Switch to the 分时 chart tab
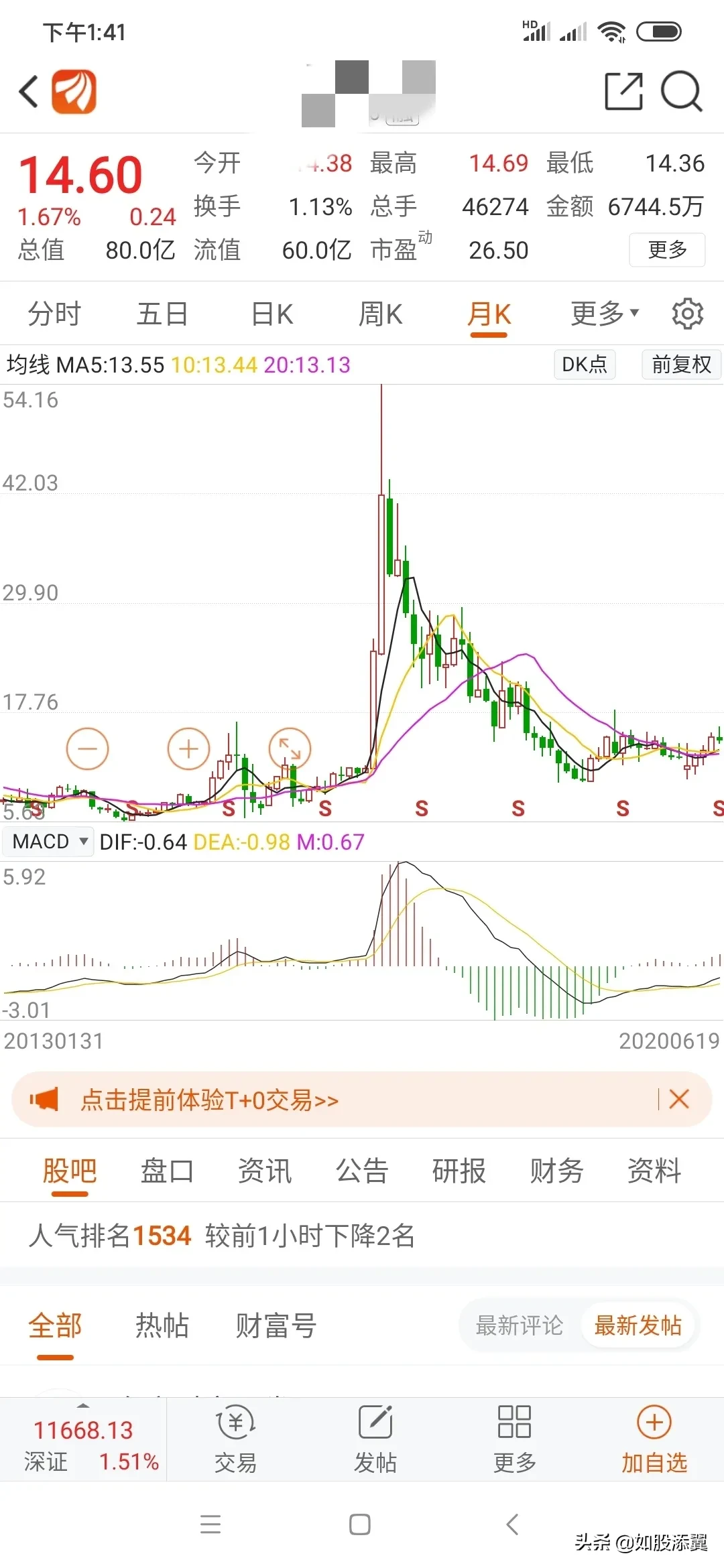This screenshot has width=724, height=1568. tap(54, 314)
